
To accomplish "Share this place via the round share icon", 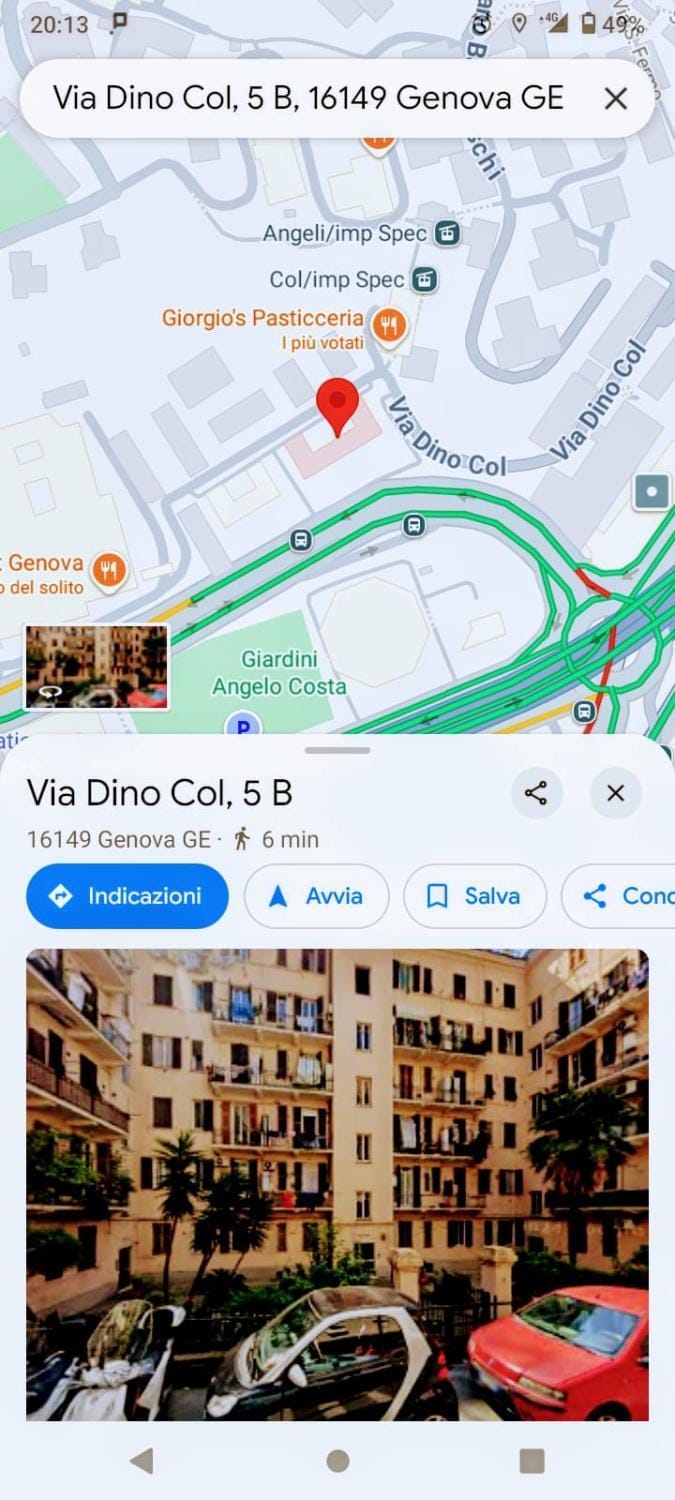I will click(x=536, y=794).
